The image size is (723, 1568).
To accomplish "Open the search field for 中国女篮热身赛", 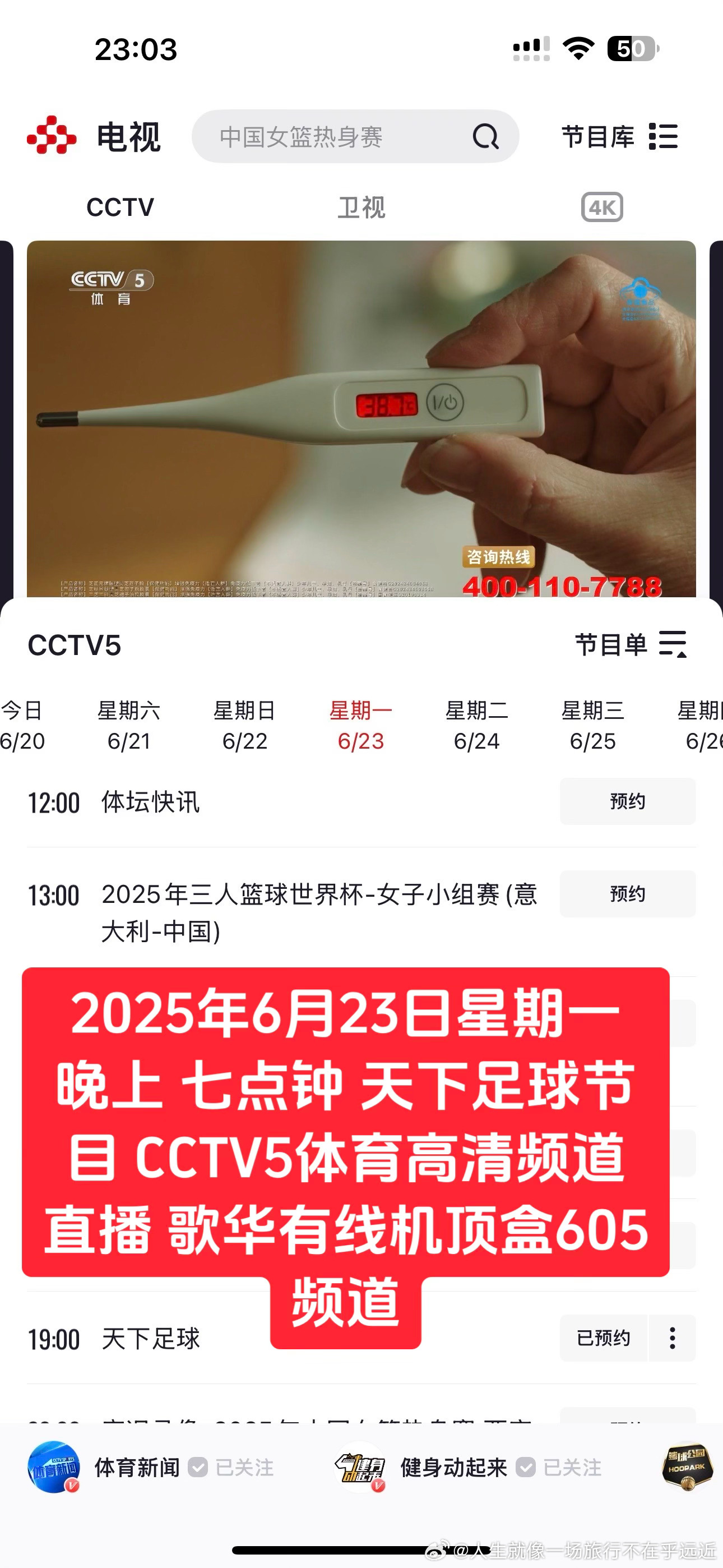I will point(328,136).
